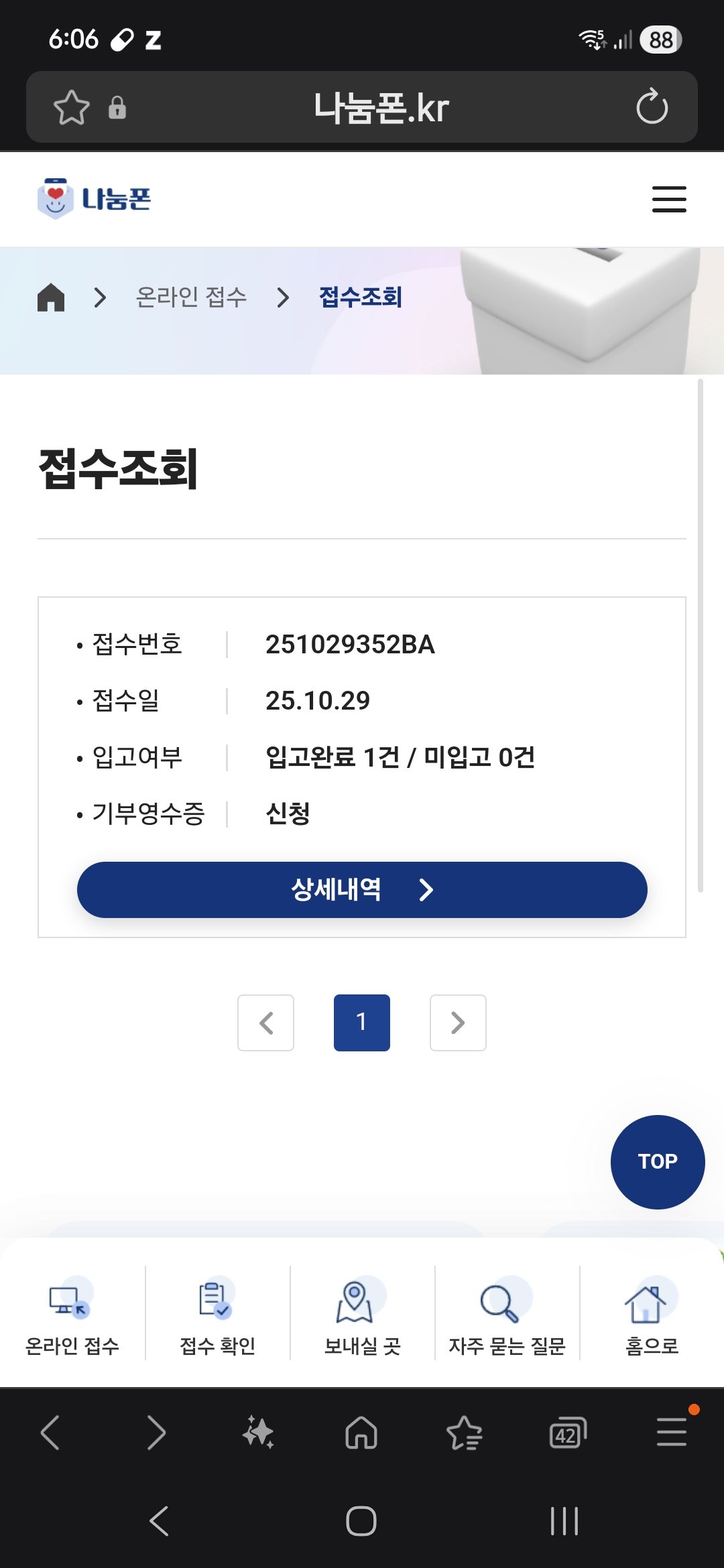Open the hamburger menu

pyautogui.click(x=669, y=199)
